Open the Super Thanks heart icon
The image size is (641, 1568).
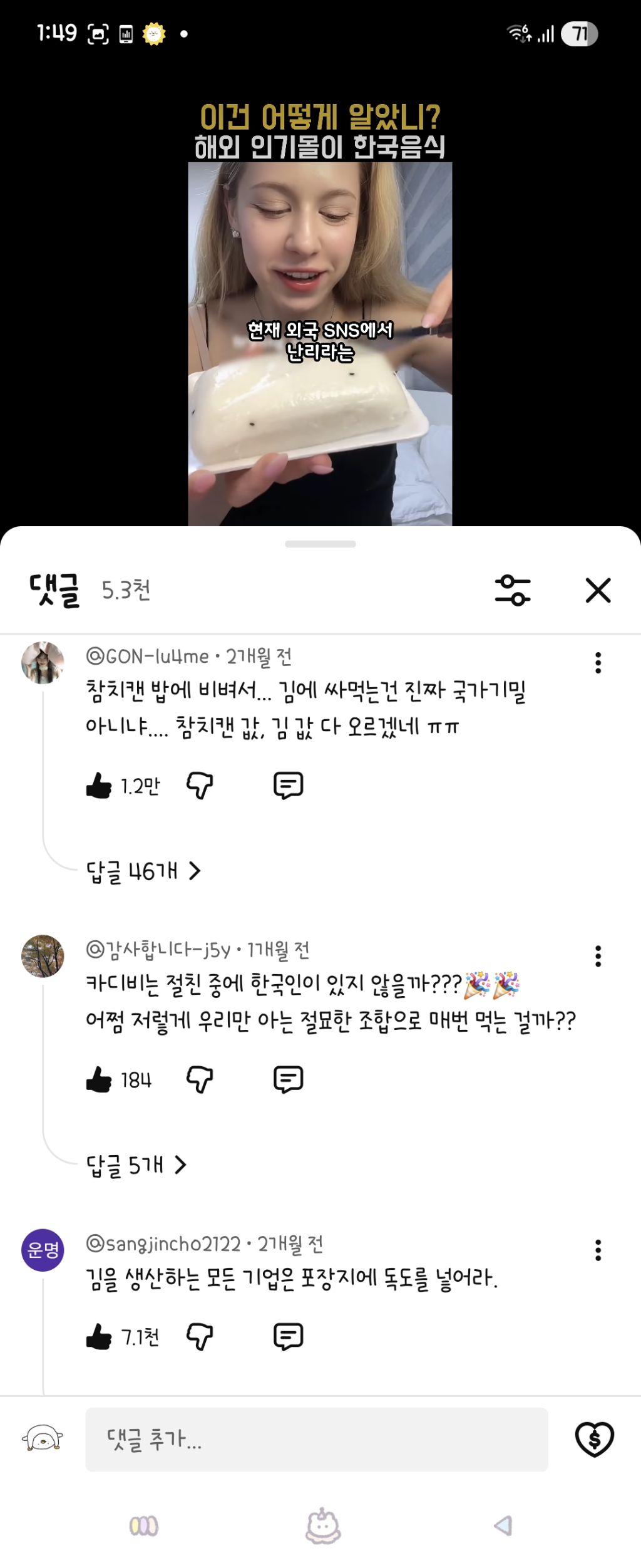(x=594, y=1439)
